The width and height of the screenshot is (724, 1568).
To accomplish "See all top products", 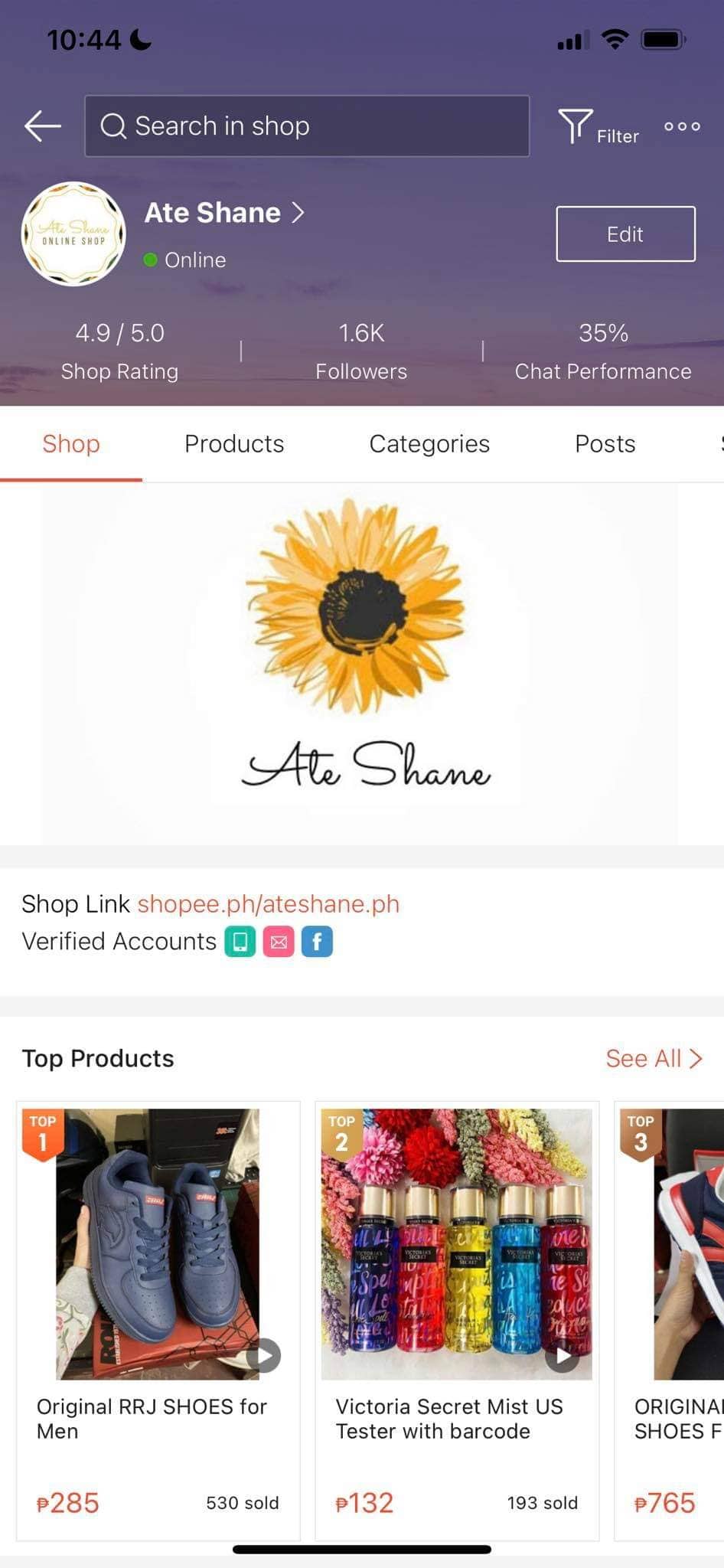I will pos(654,1058).
